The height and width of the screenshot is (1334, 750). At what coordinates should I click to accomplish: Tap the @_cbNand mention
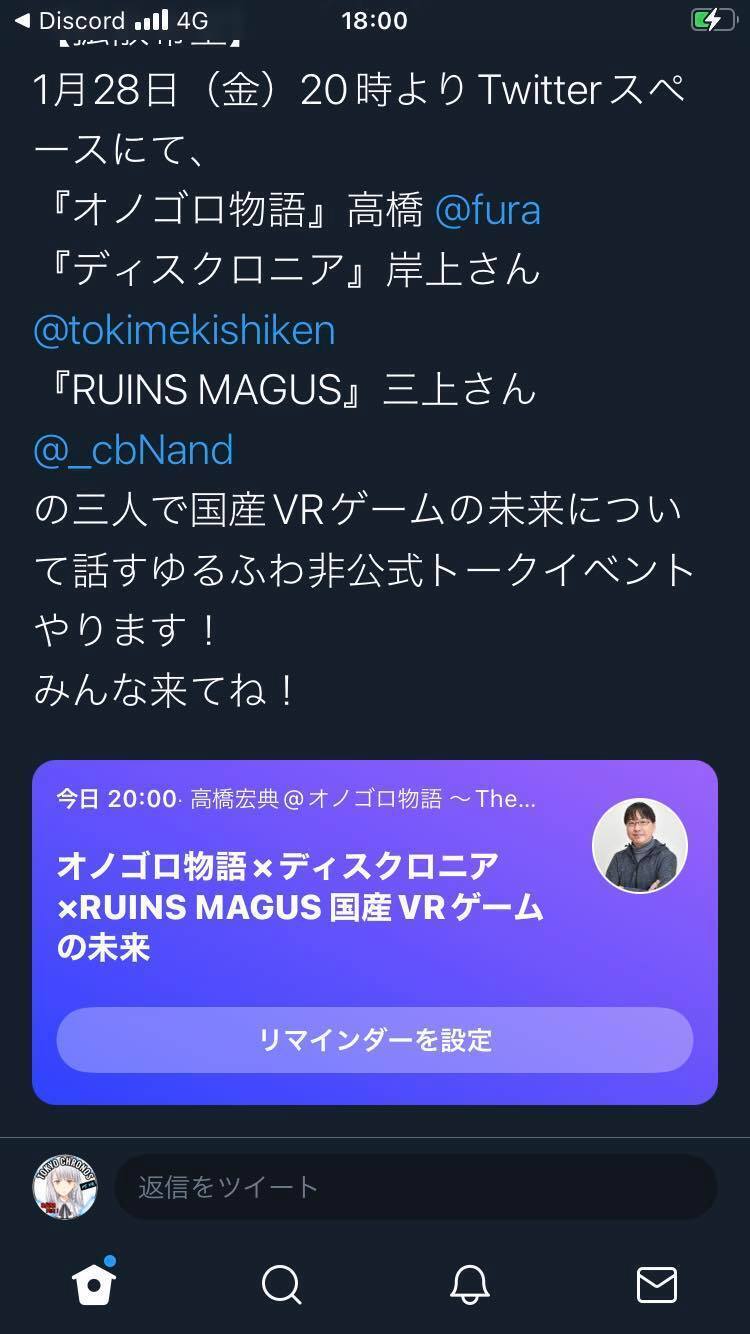pyautogui.click(x=133, y=451)
